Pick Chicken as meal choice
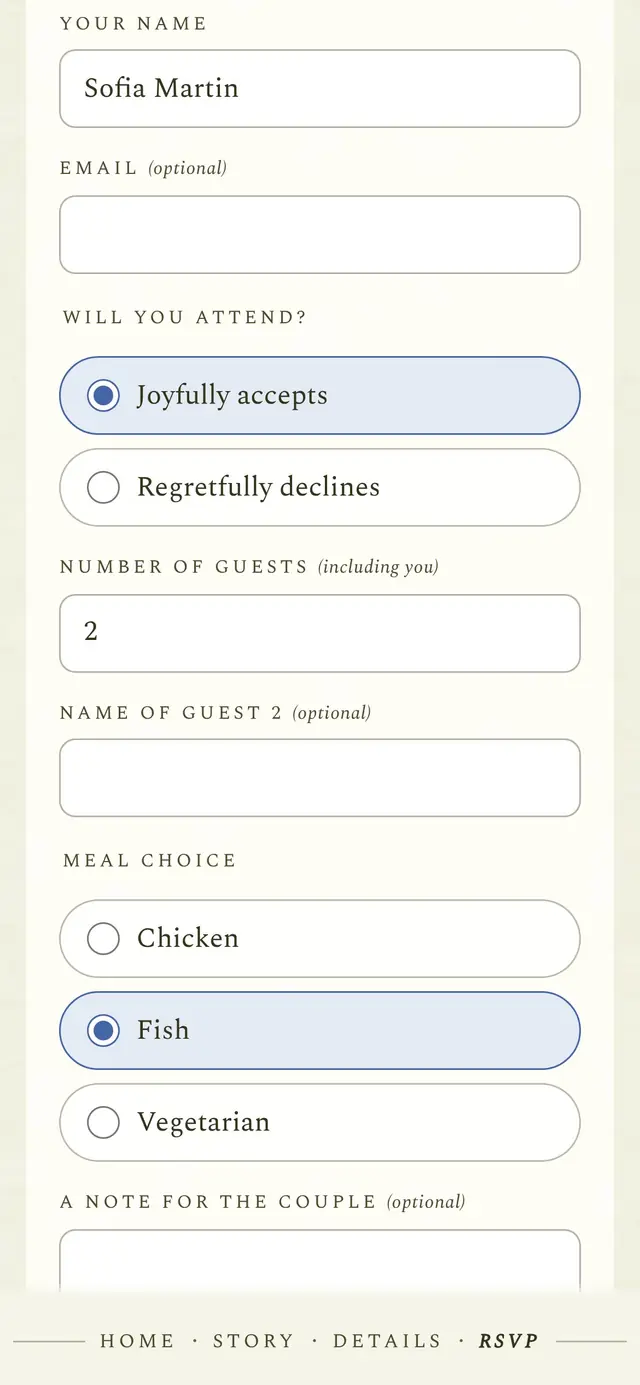The image size is (640, 1385). [320, 938]
